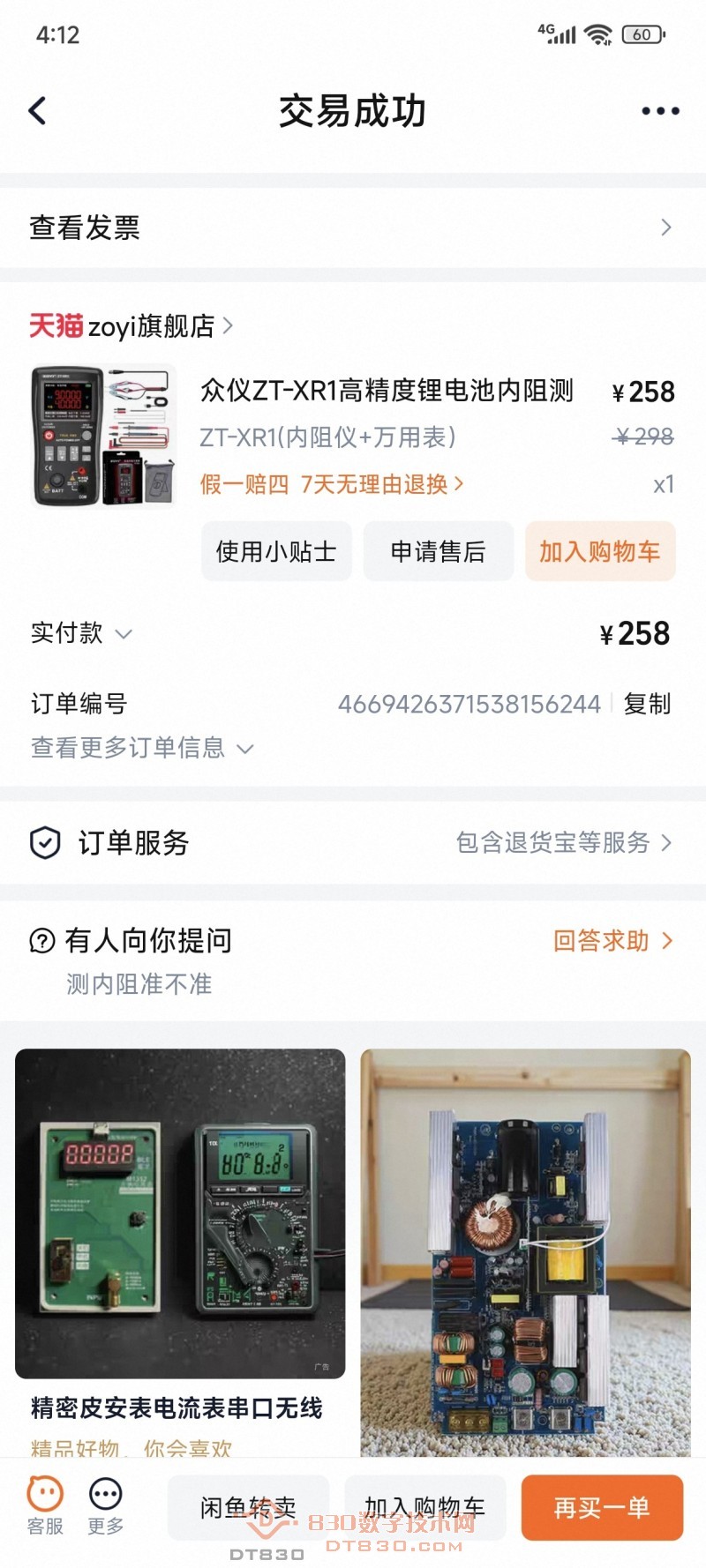Open the 订单服务 row
Screen dimensions: 706x1568
353,843
